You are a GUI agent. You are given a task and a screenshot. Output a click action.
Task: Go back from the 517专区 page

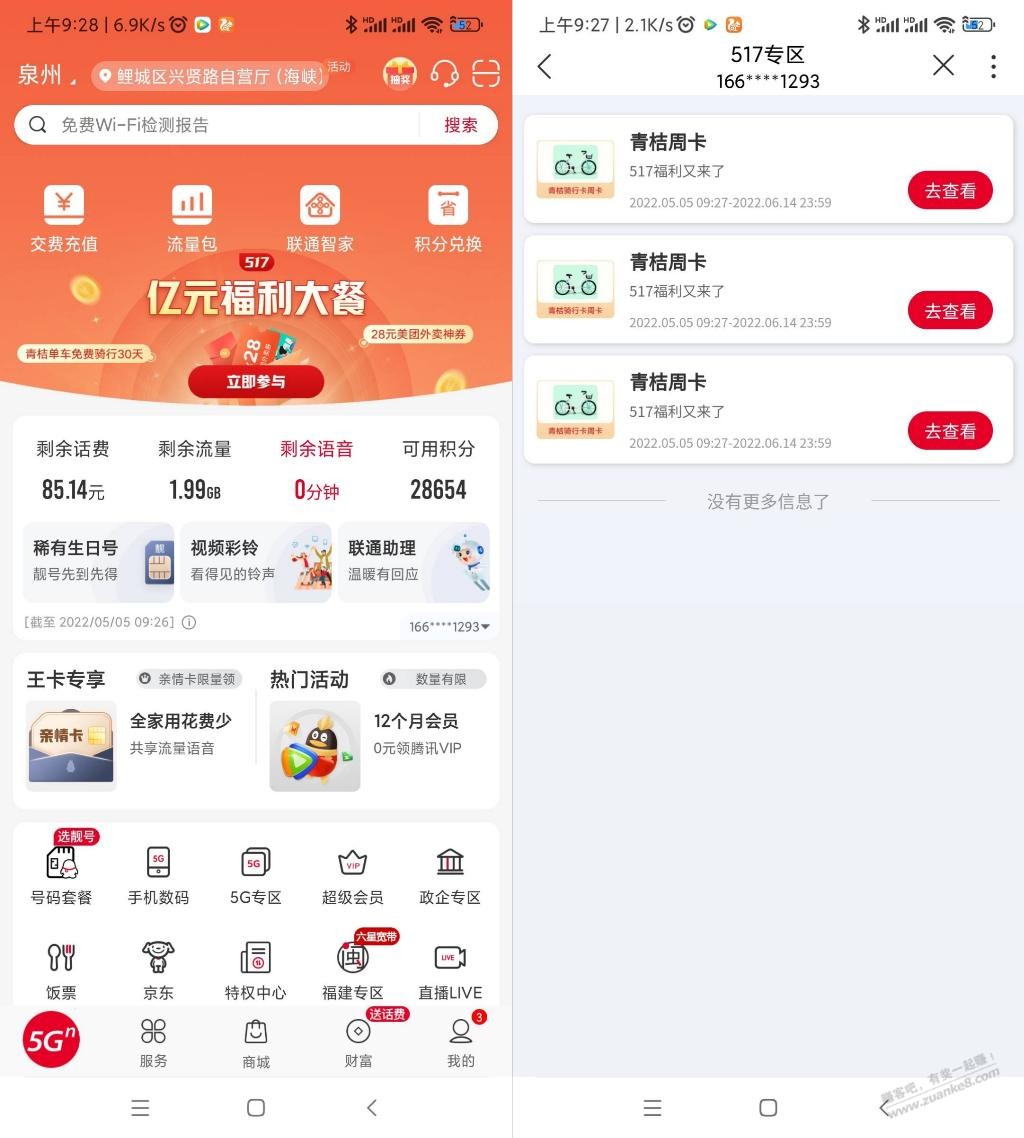pos(544,67)
